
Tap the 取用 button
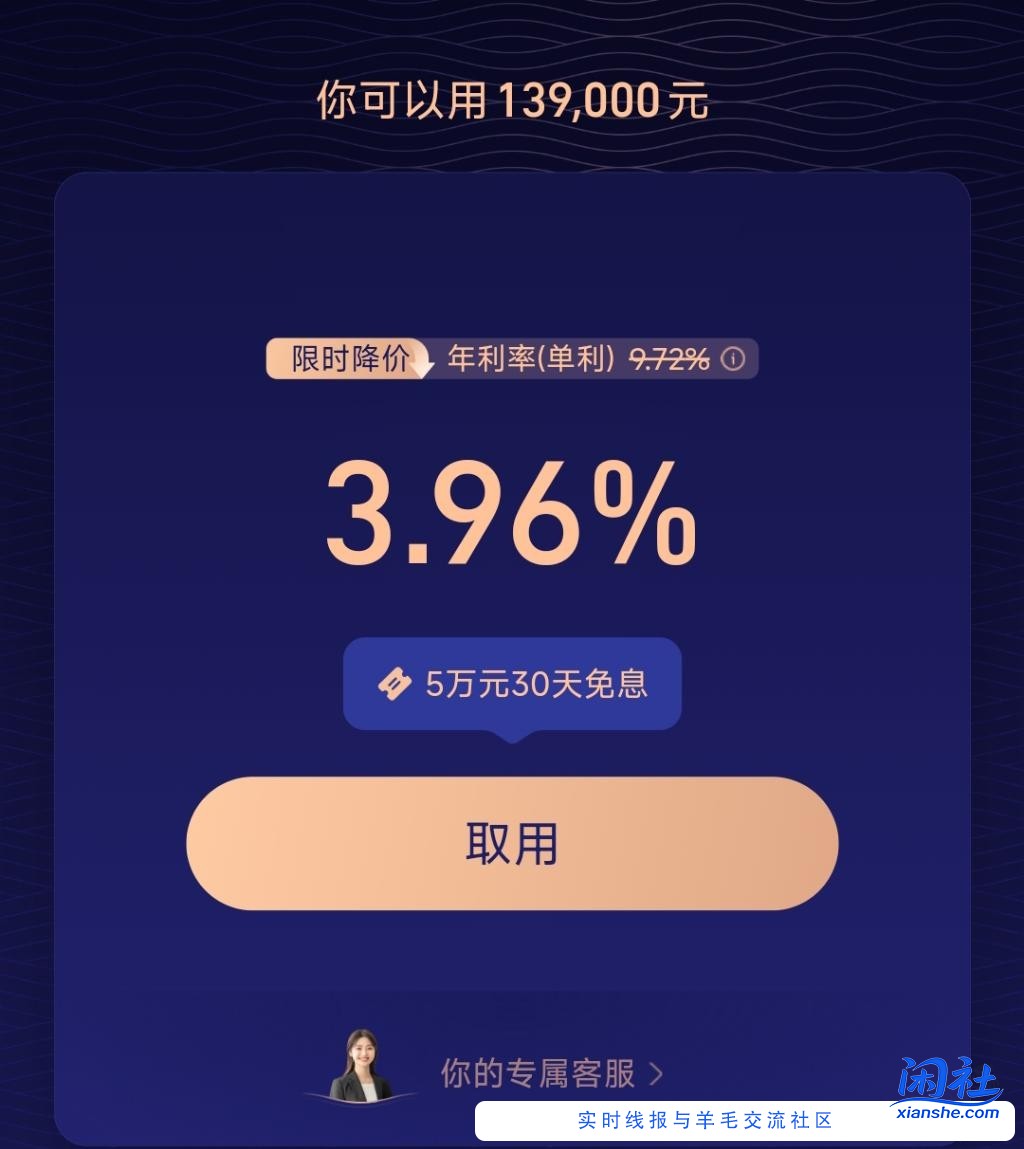[512, 843]
